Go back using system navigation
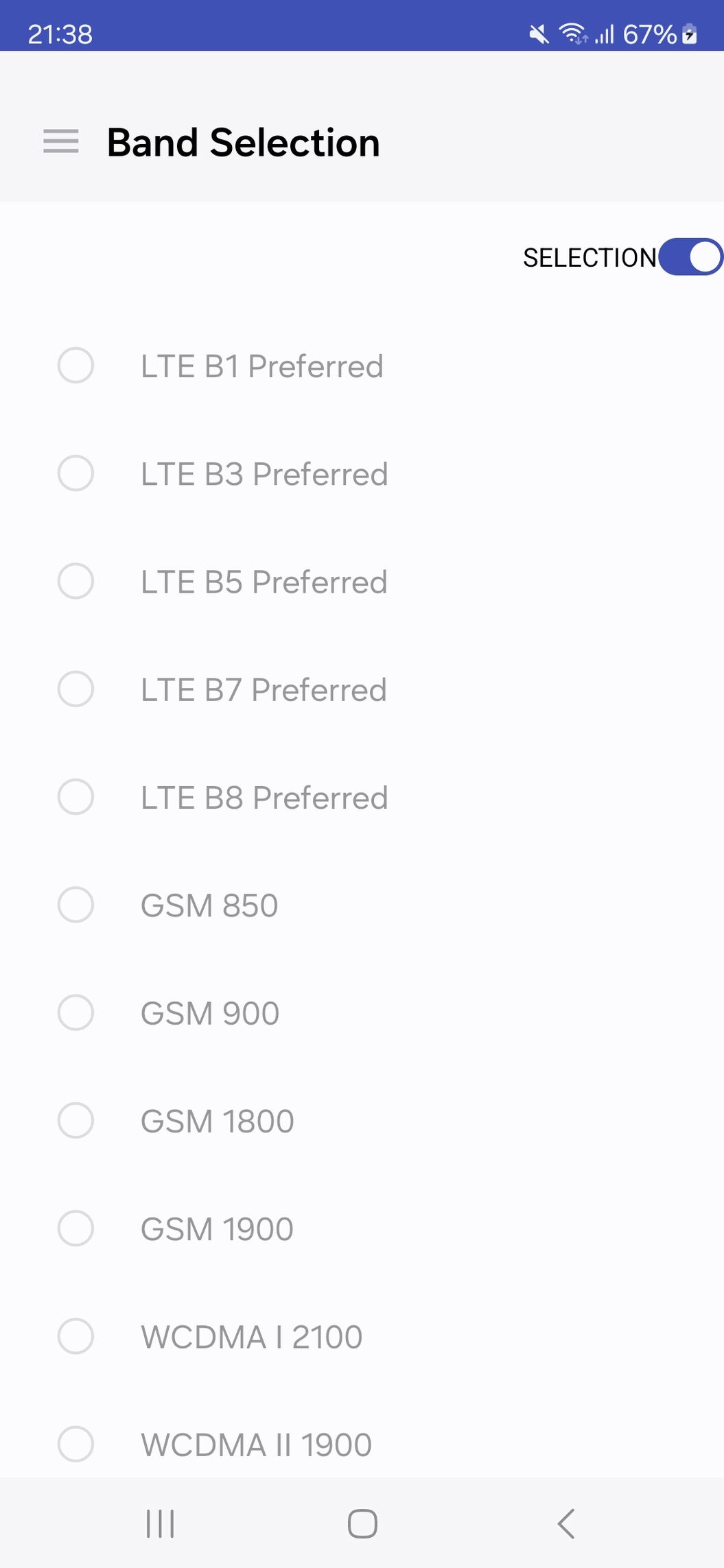Screen dimensions: 724x1568 [565, 1524]
